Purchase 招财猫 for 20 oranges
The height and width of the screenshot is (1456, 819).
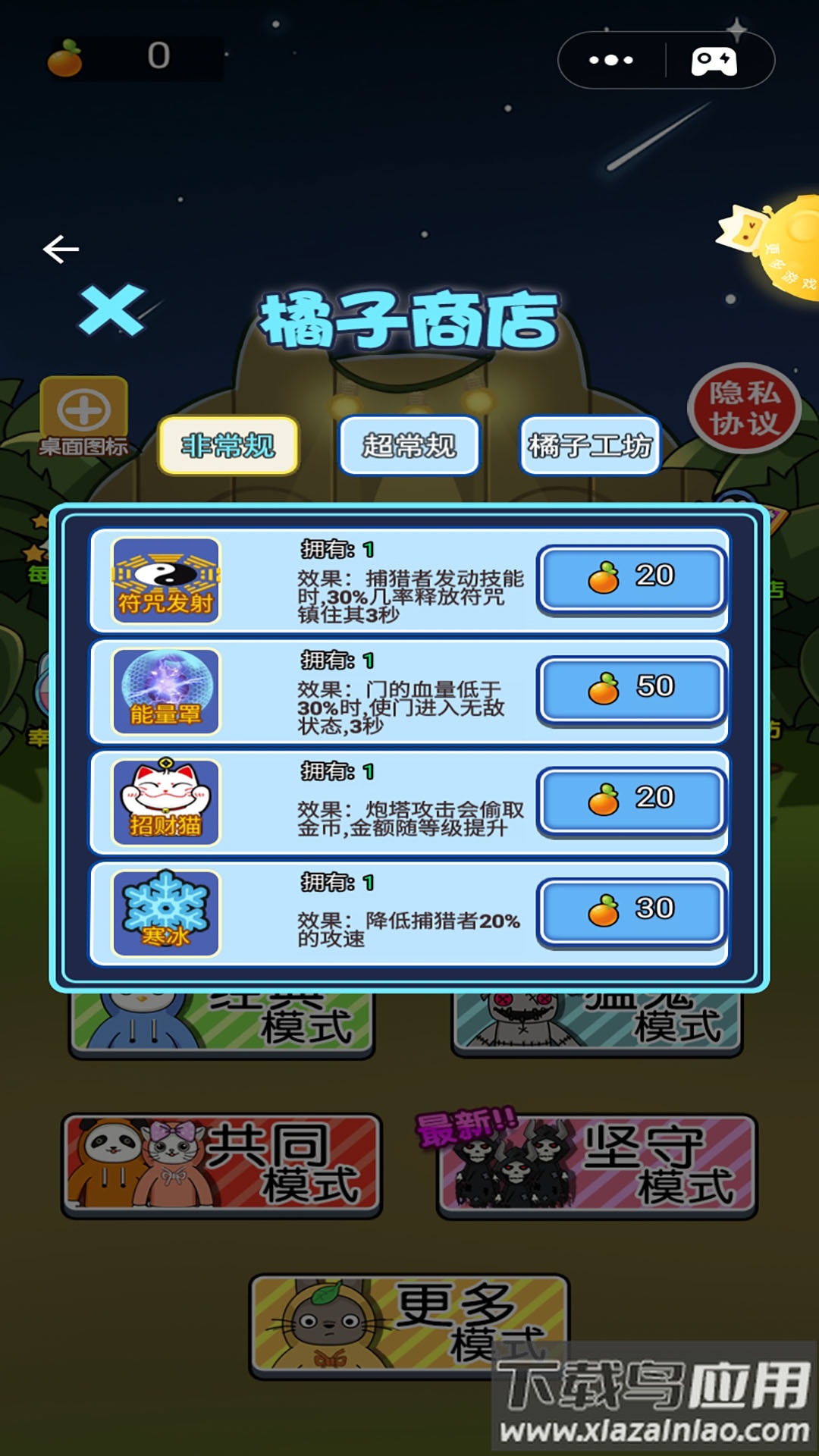point(632,799)
